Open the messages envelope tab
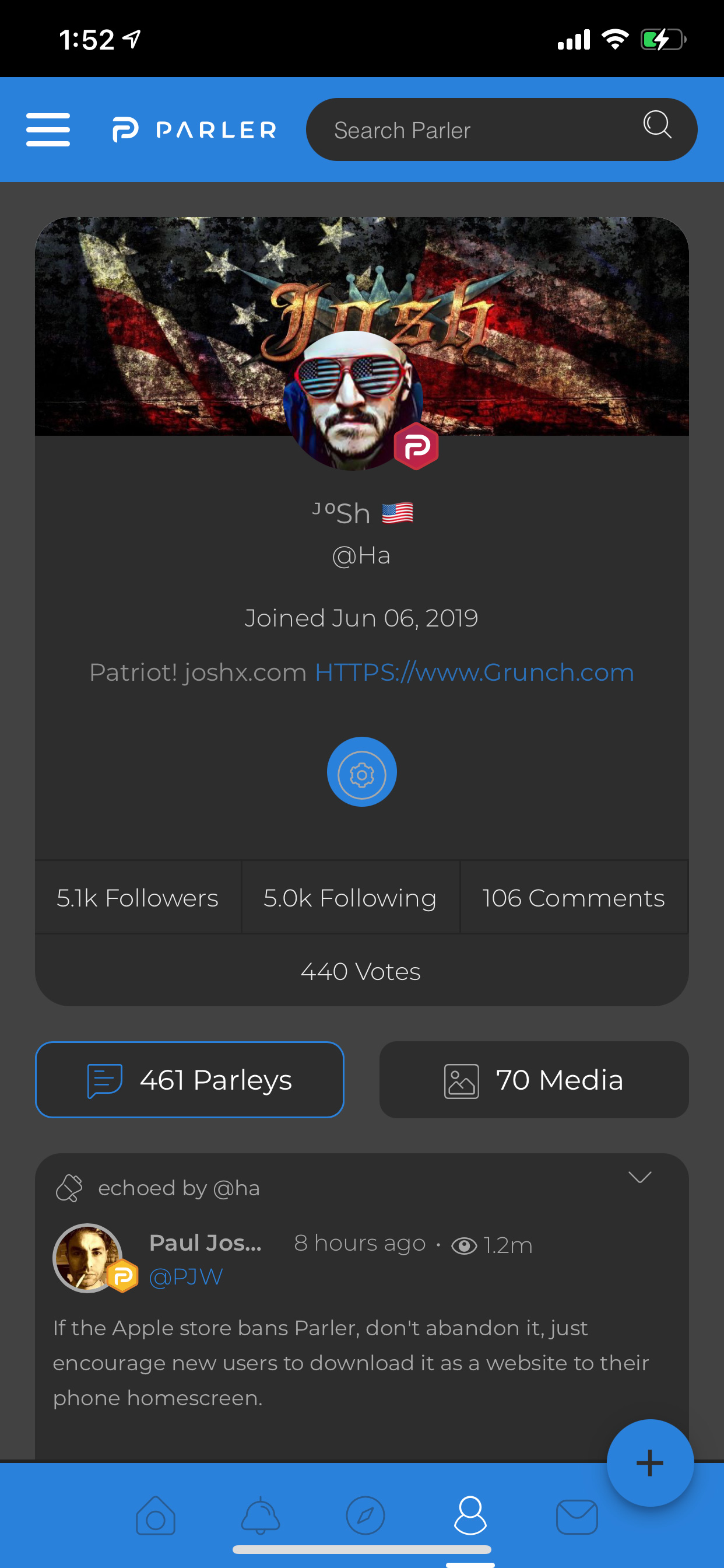The width and height of the screenshot is (724, 1568). [577, 1515]
